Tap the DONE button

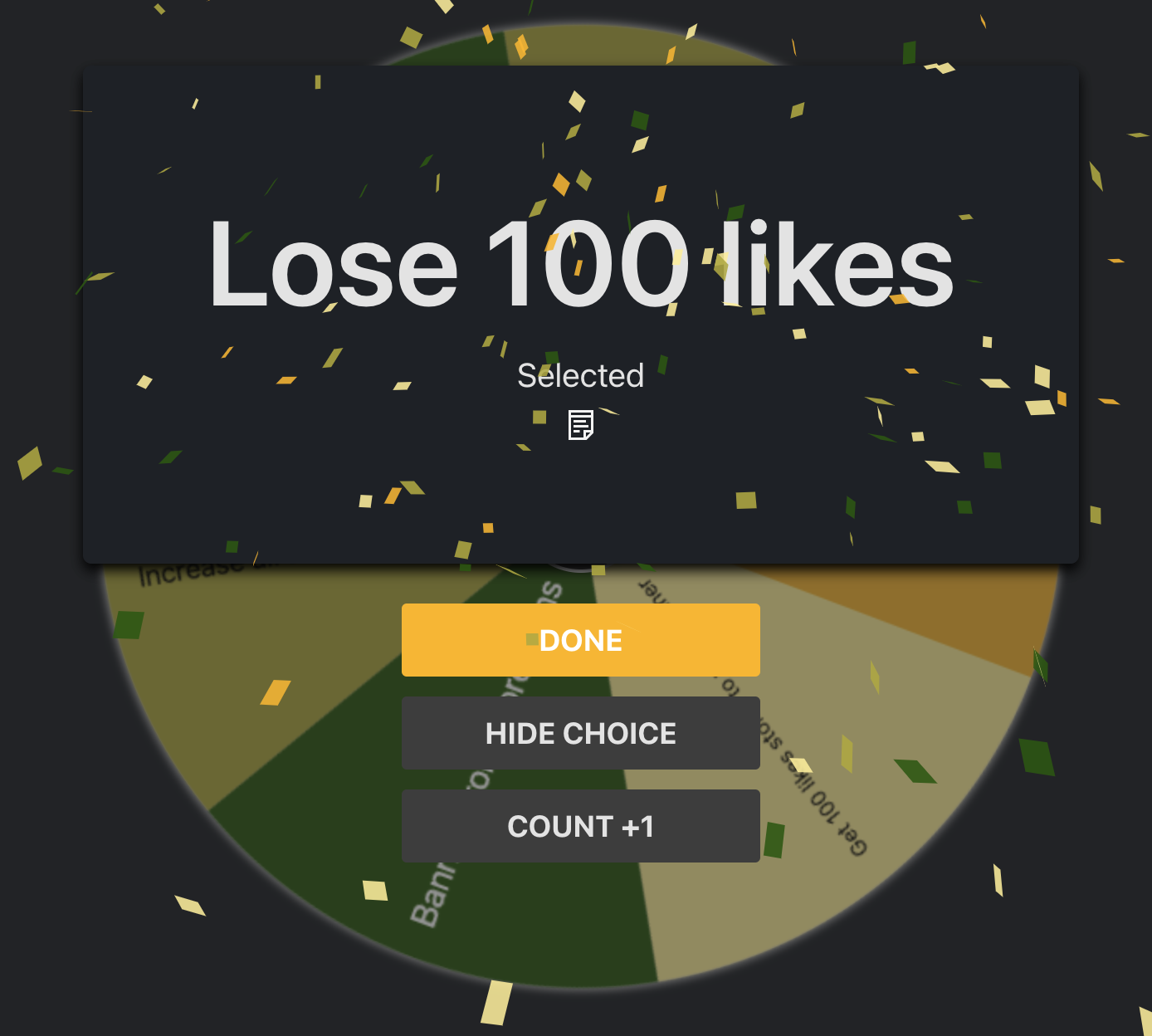tap(580, 640)
